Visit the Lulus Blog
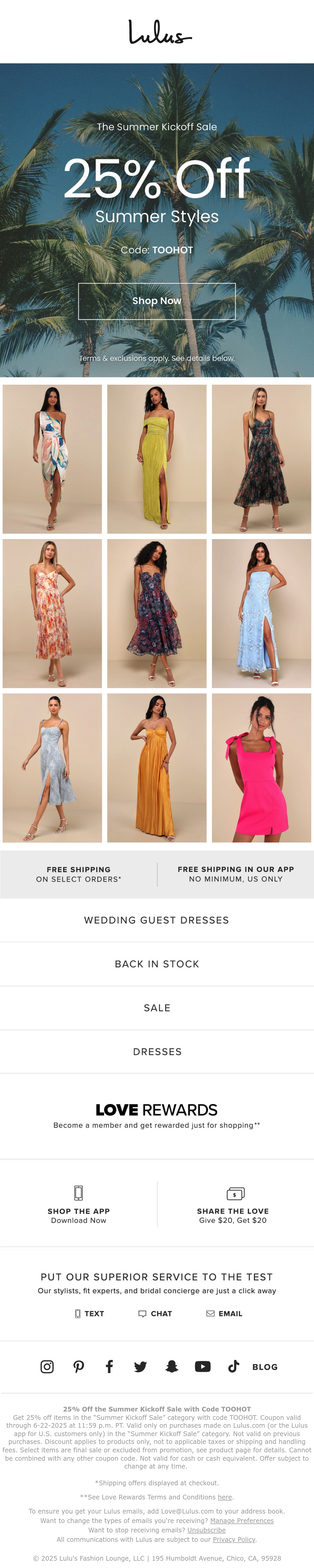 click(265, 1367)
